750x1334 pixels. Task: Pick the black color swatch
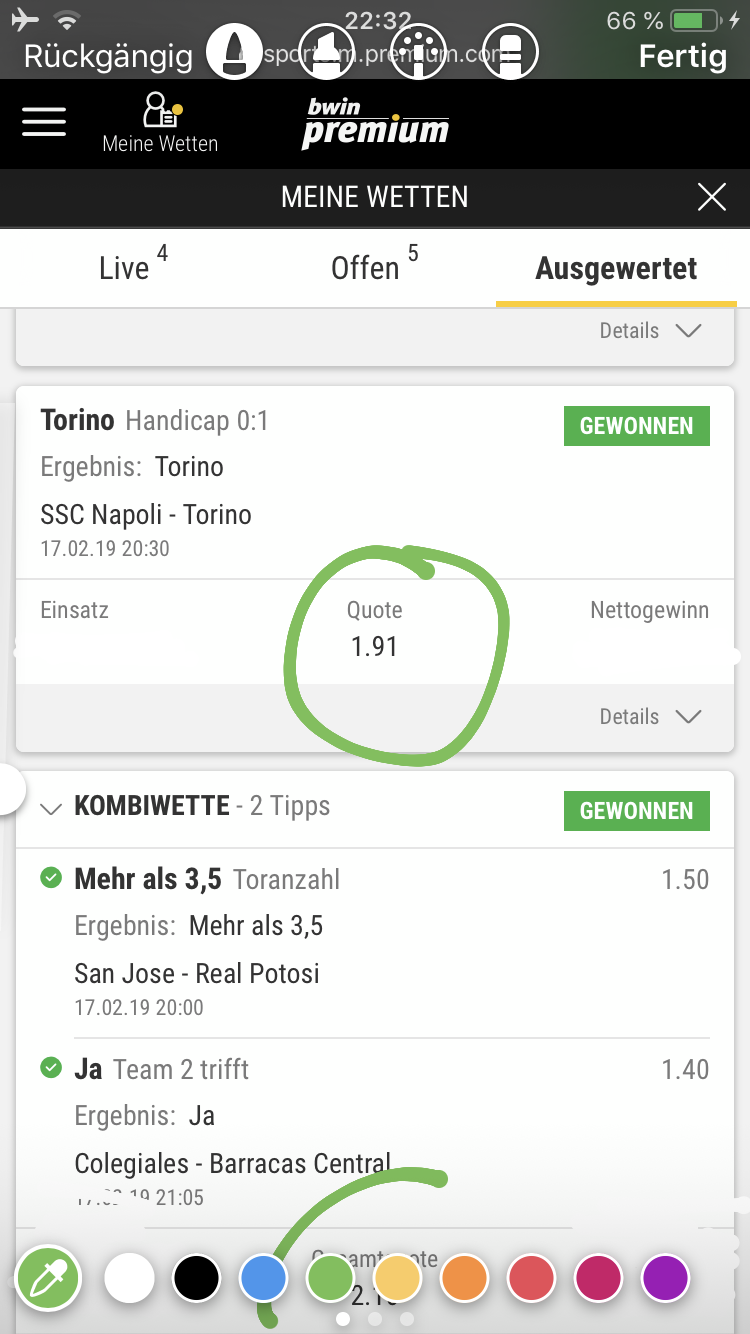[x=197, y=1278]
